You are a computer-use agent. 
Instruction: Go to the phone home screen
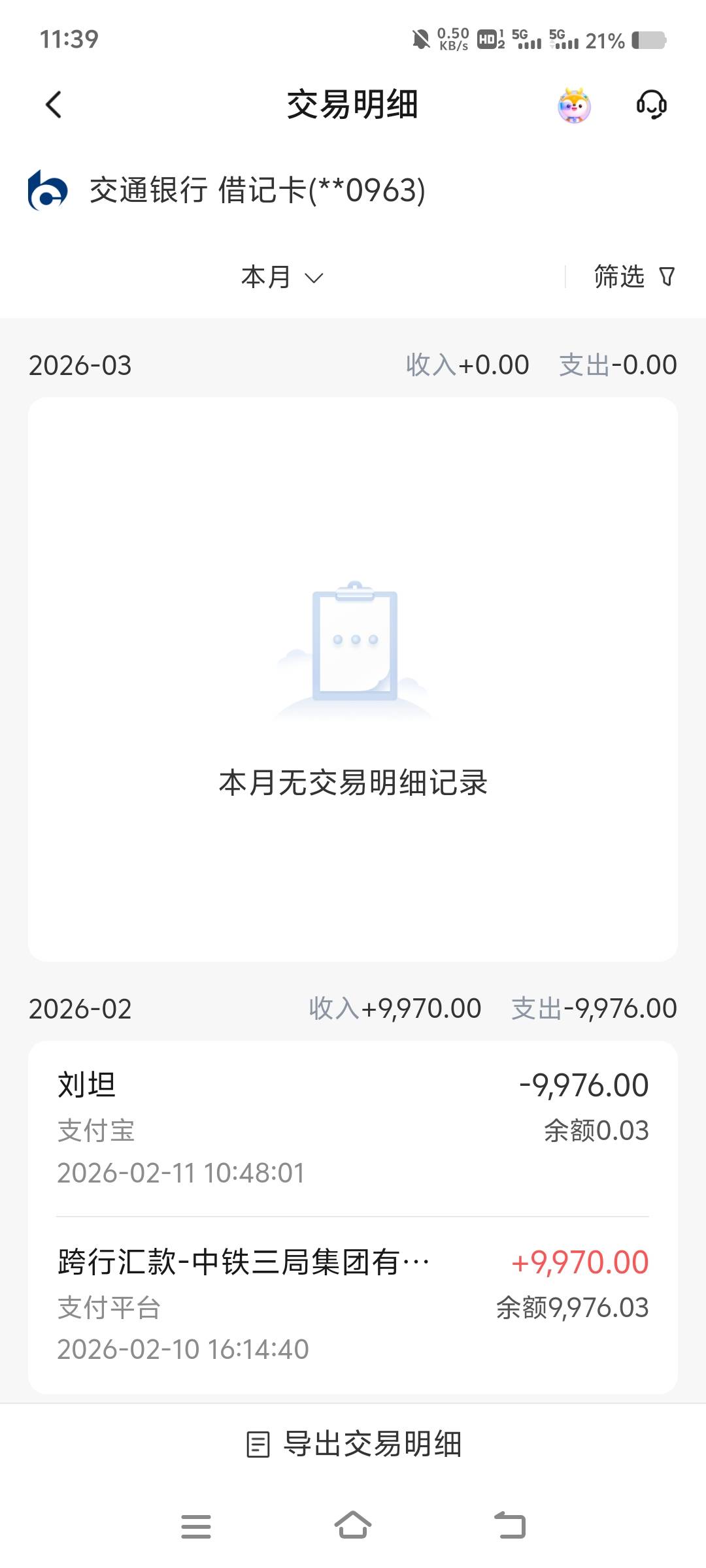click(353, 1526)
